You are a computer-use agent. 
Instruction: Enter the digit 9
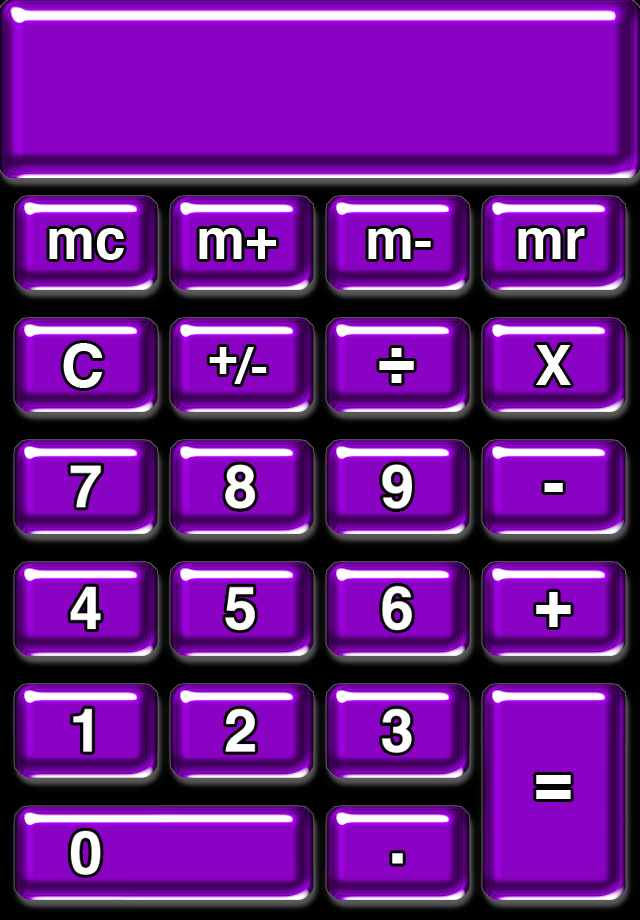point(397,487)
